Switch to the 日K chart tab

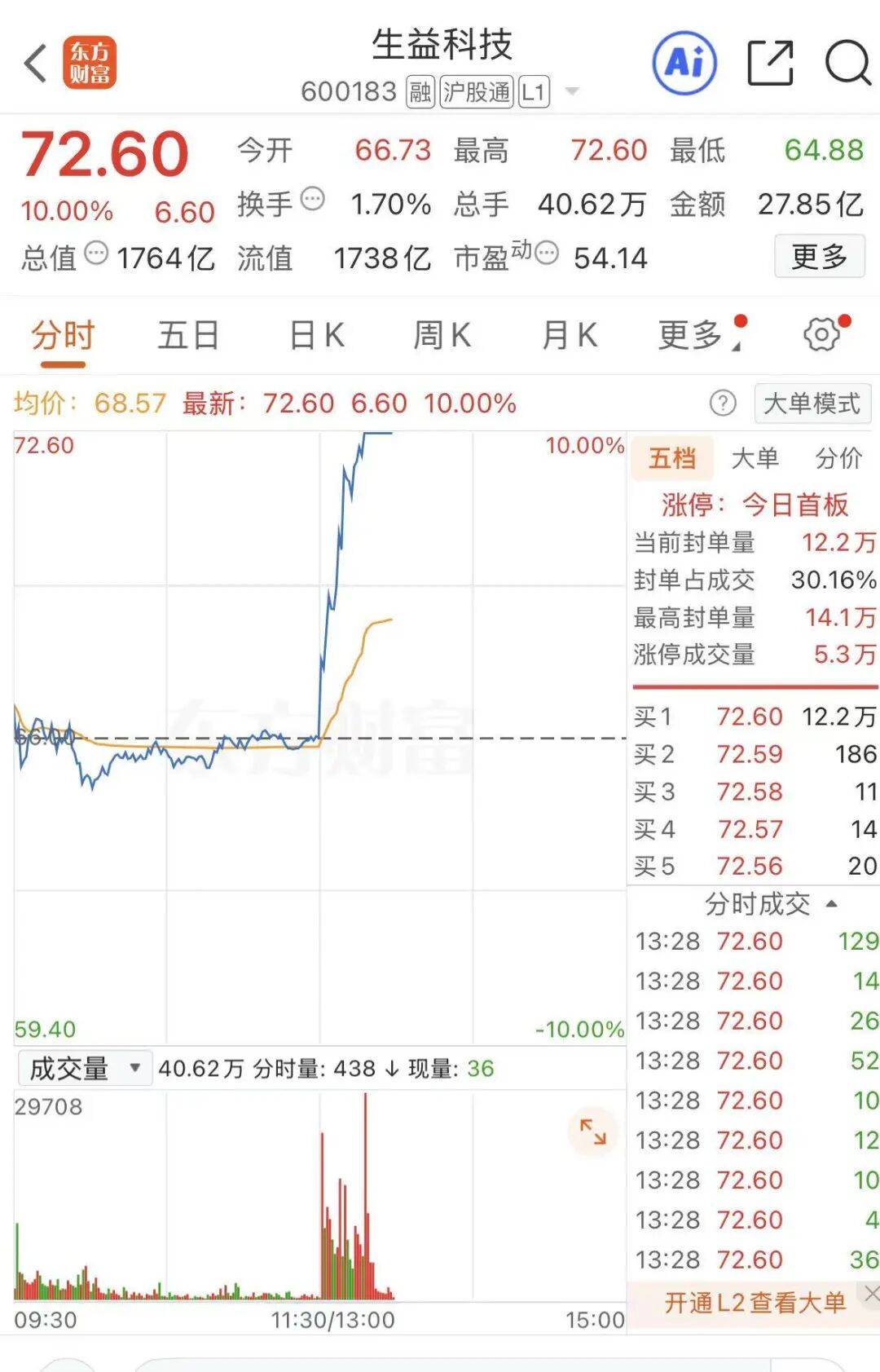tap(316, 335)
